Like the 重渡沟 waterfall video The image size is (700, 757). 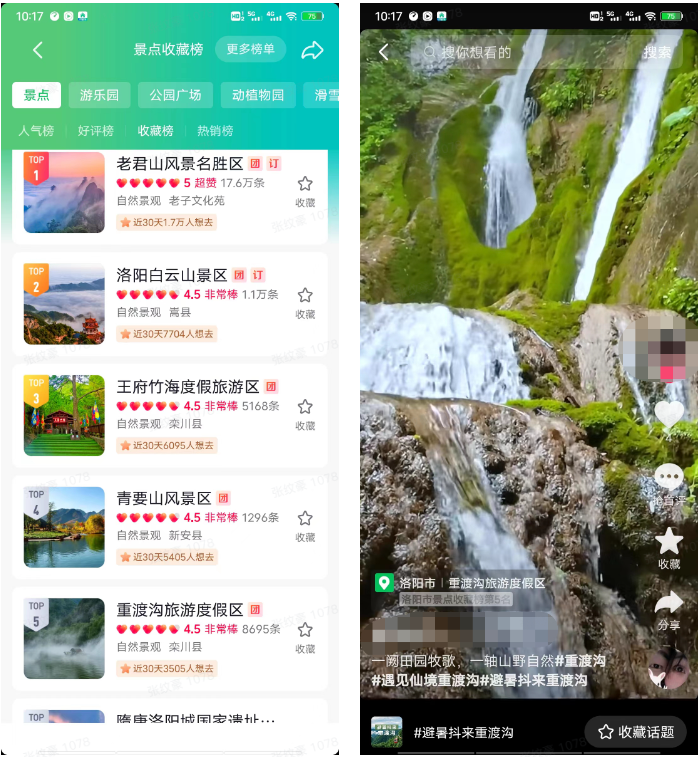click(x=669, y=413)
